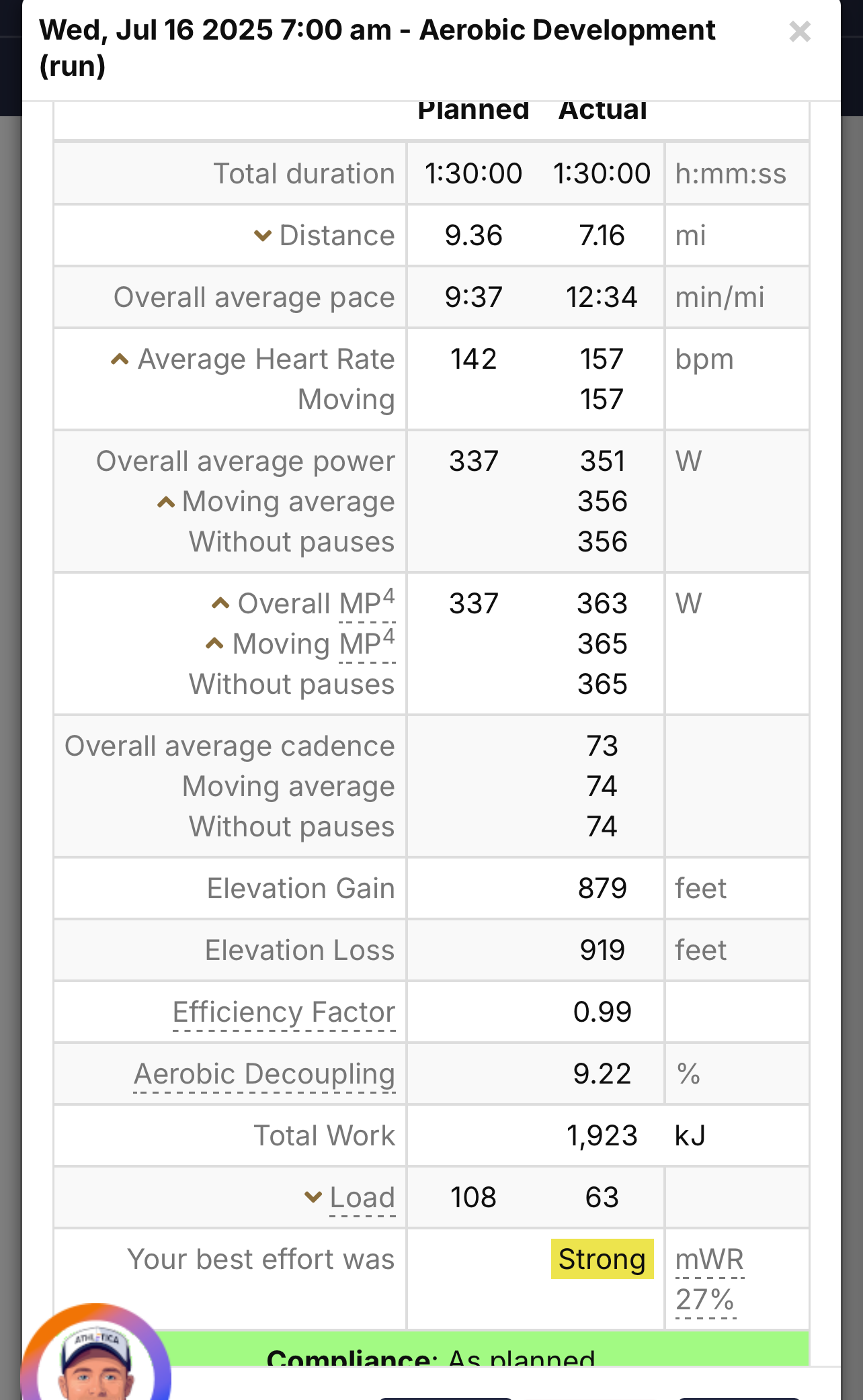Screen dimensions: 863x1400
Task: Open the mWR 27% tooltip
Action: click(x=708, y=1279)
